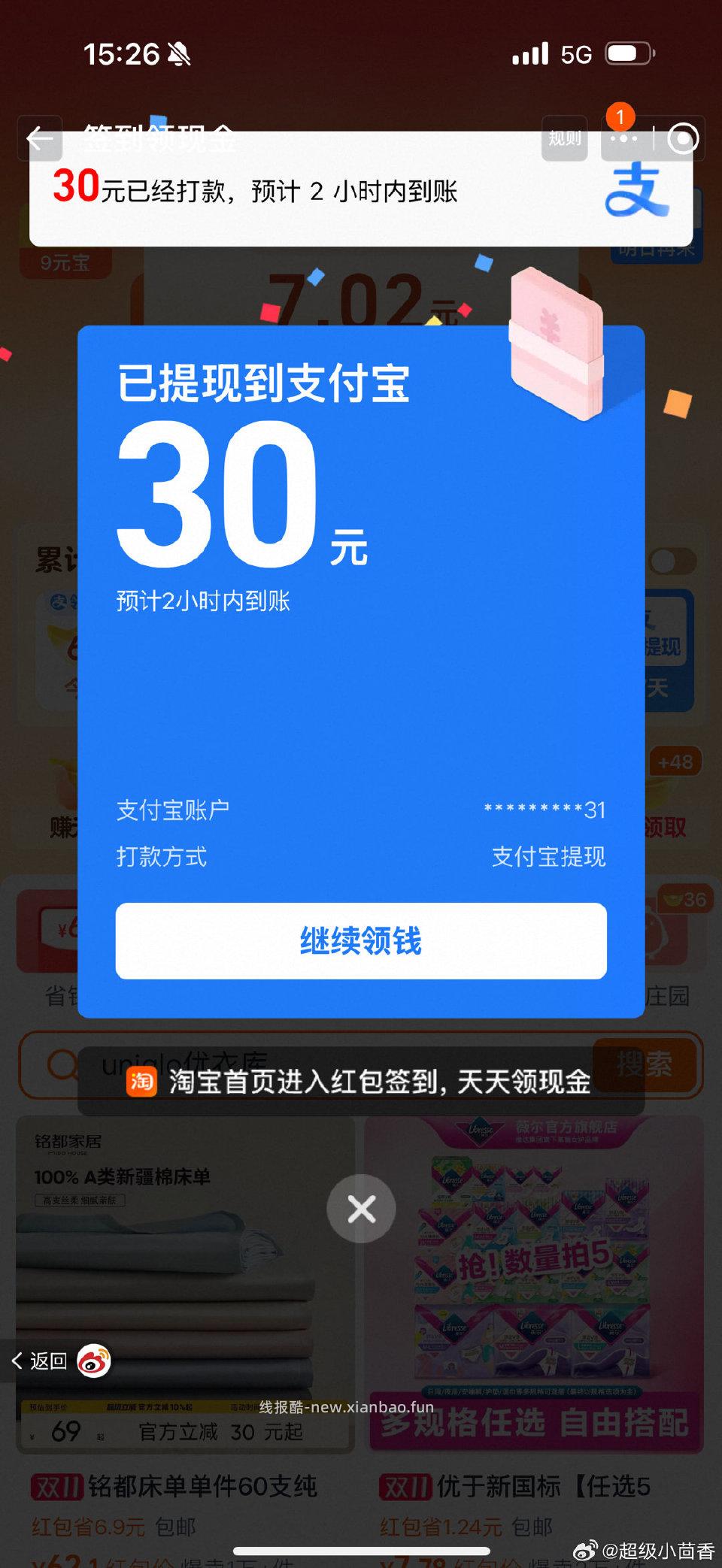Screen dimensions: 722x1568
Task: Open the 规则 rules page
Action: (564, 138)
